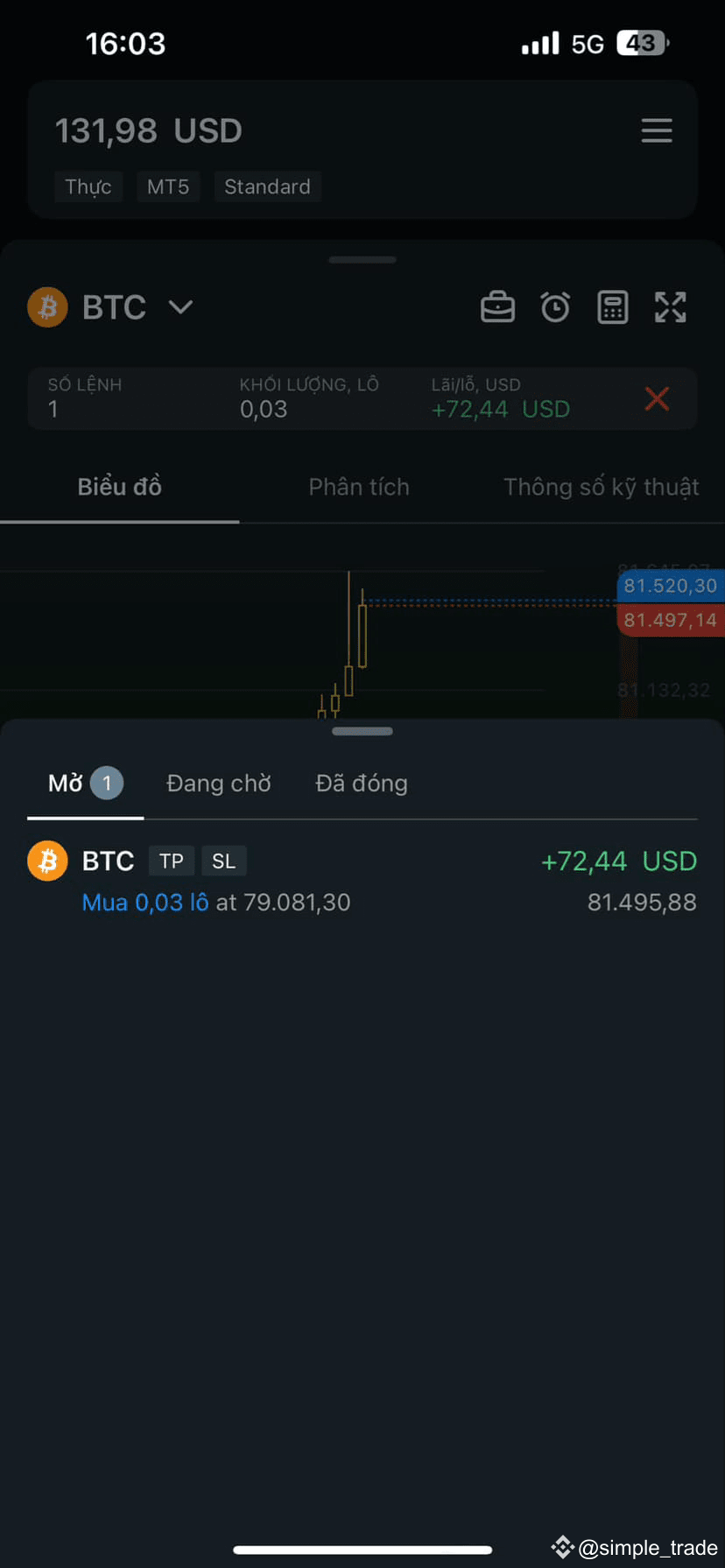Select the TP badge on the BTC position
The width and height of the screenshot is (725, 1568).
point(171,861)
